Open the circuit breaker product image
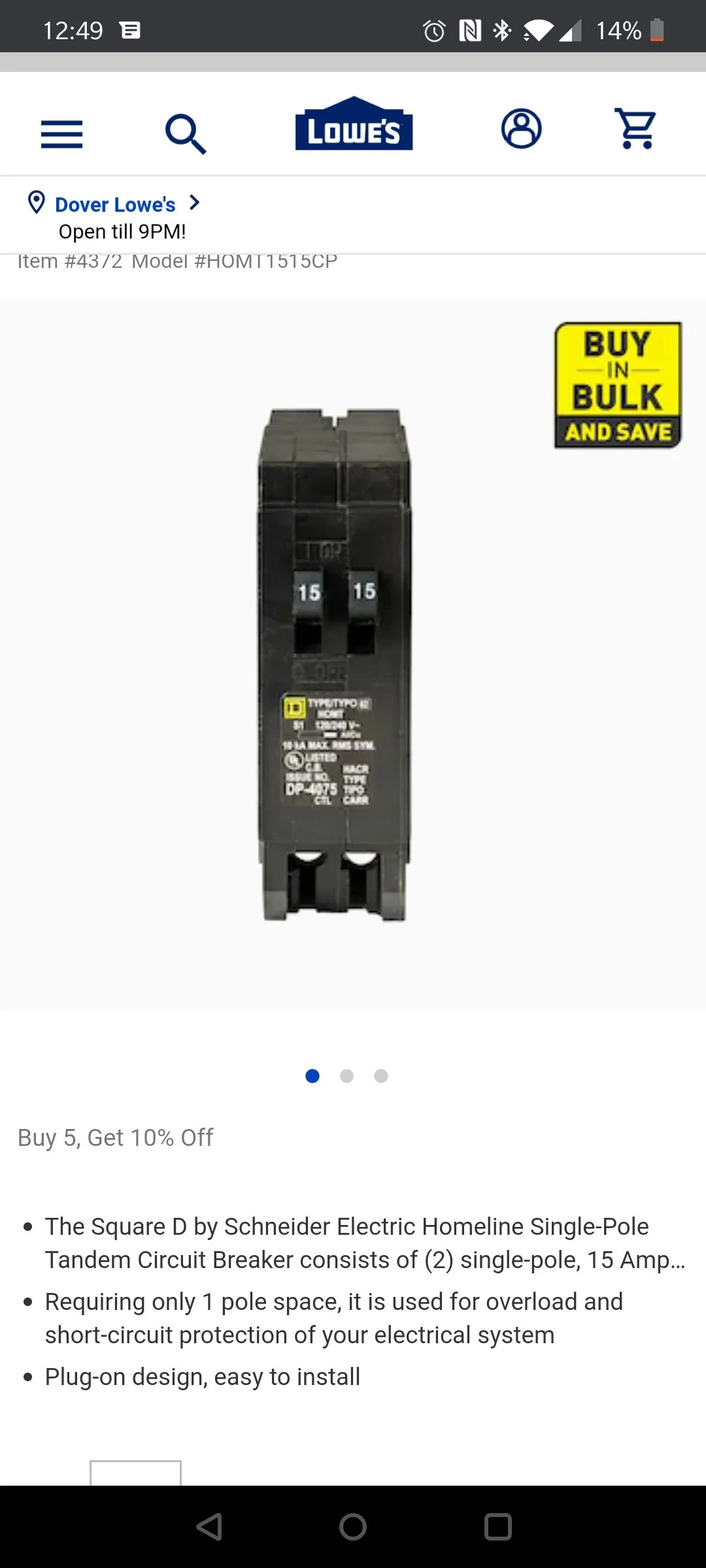This screenshot has height=1568, width=706. click(x=334, y=663)
